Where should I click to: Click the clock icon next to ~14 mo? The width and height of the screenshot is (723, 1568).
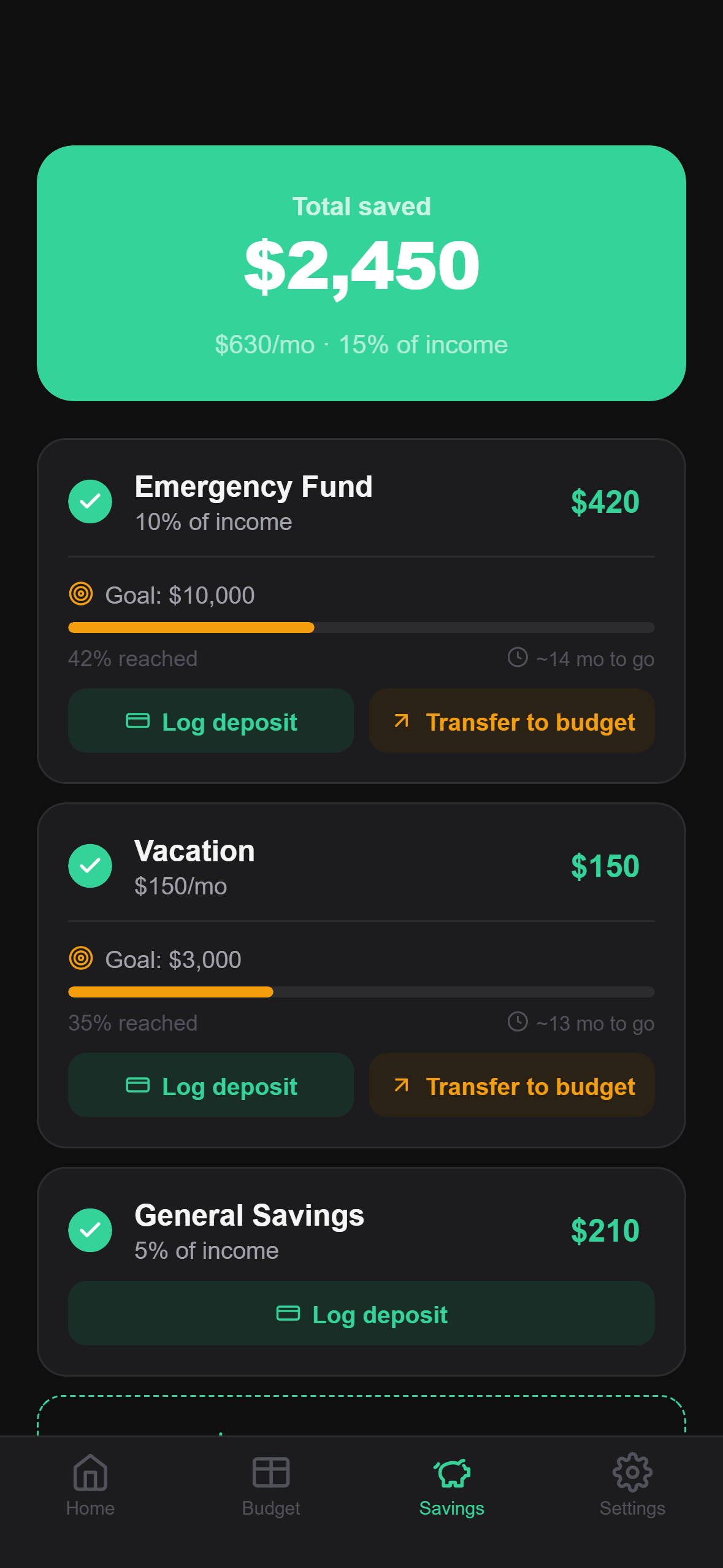click(517, 658)
